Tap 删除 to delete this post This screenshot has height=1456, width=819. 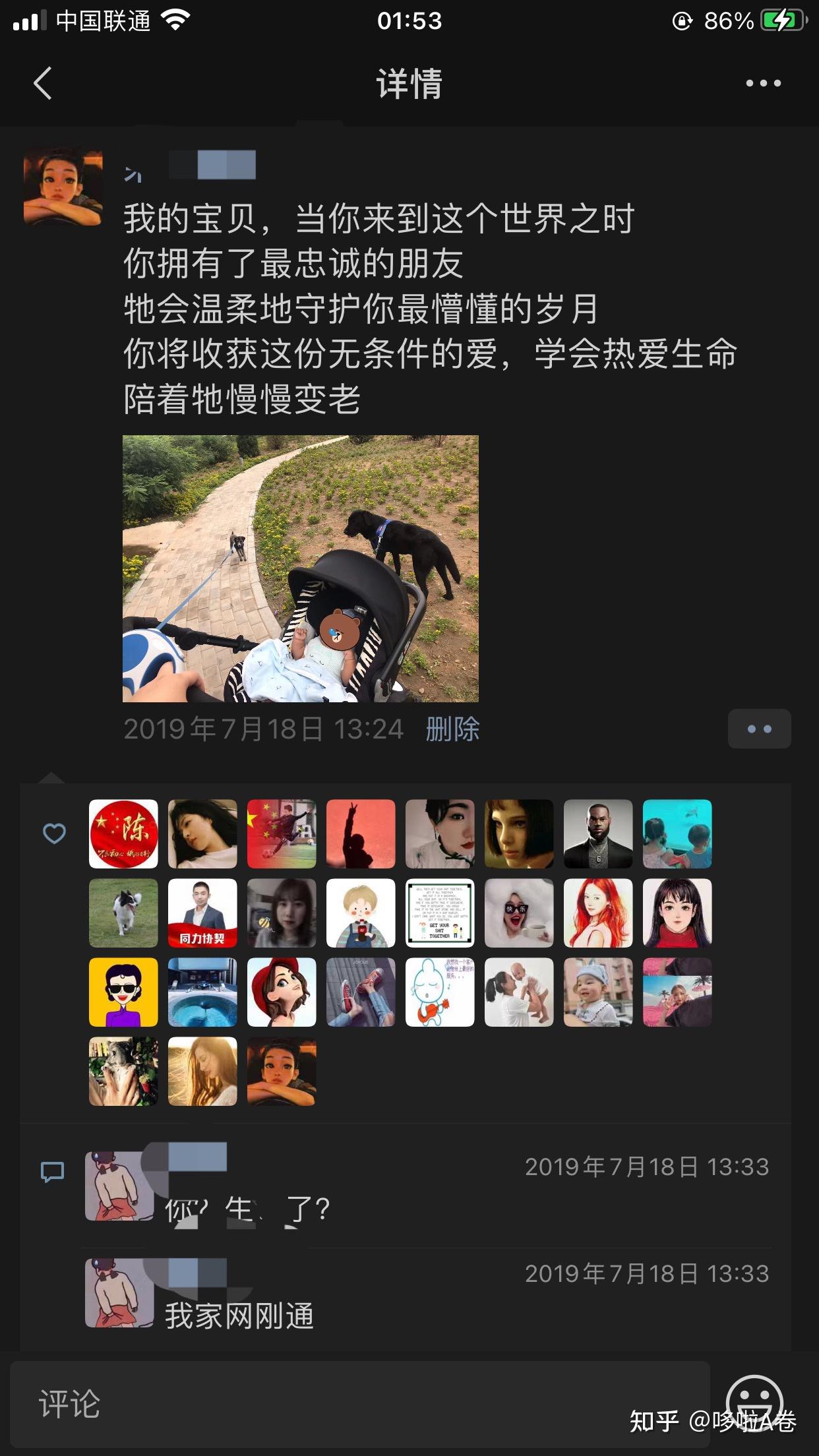click(x=452, y=729)
